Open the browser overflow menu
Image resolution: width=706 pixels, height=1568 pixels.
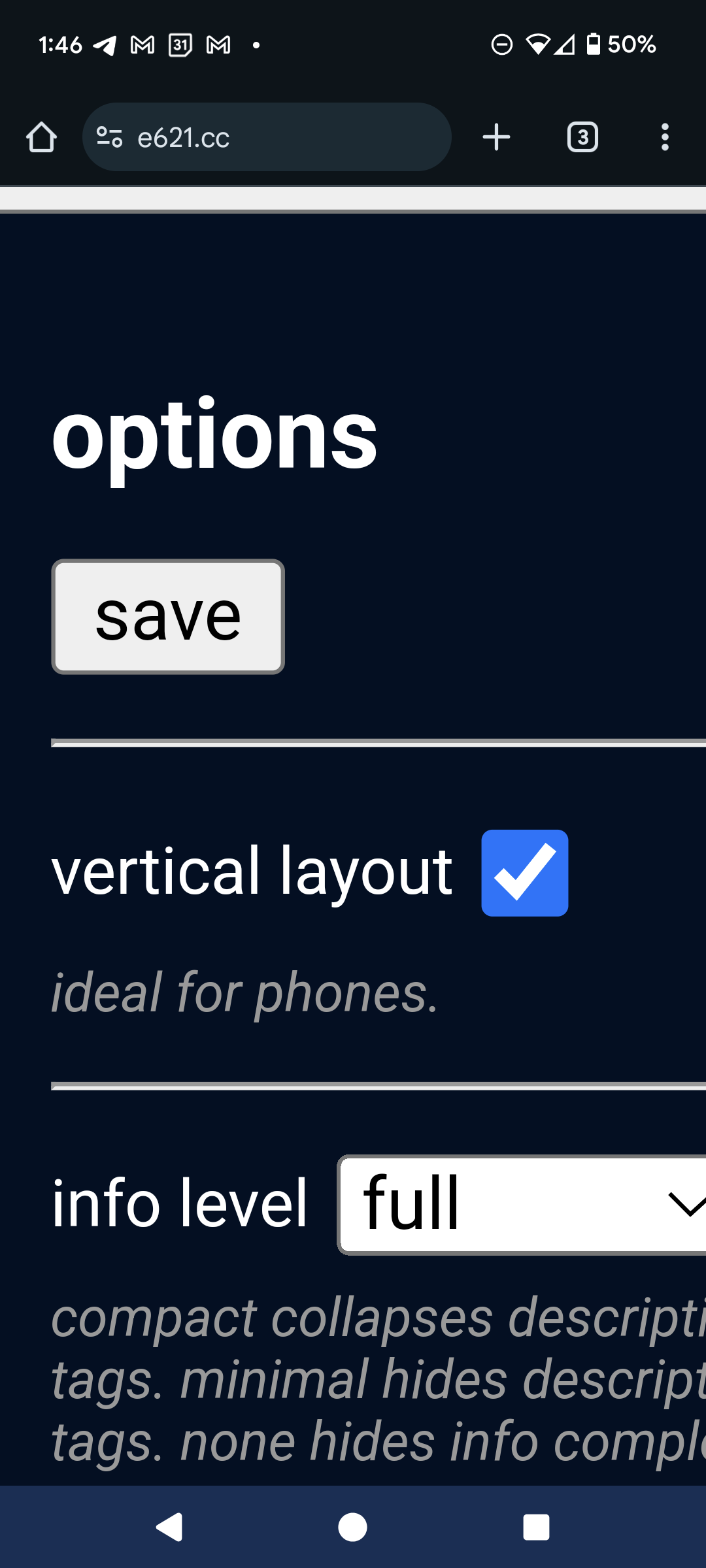coord(665,137)
